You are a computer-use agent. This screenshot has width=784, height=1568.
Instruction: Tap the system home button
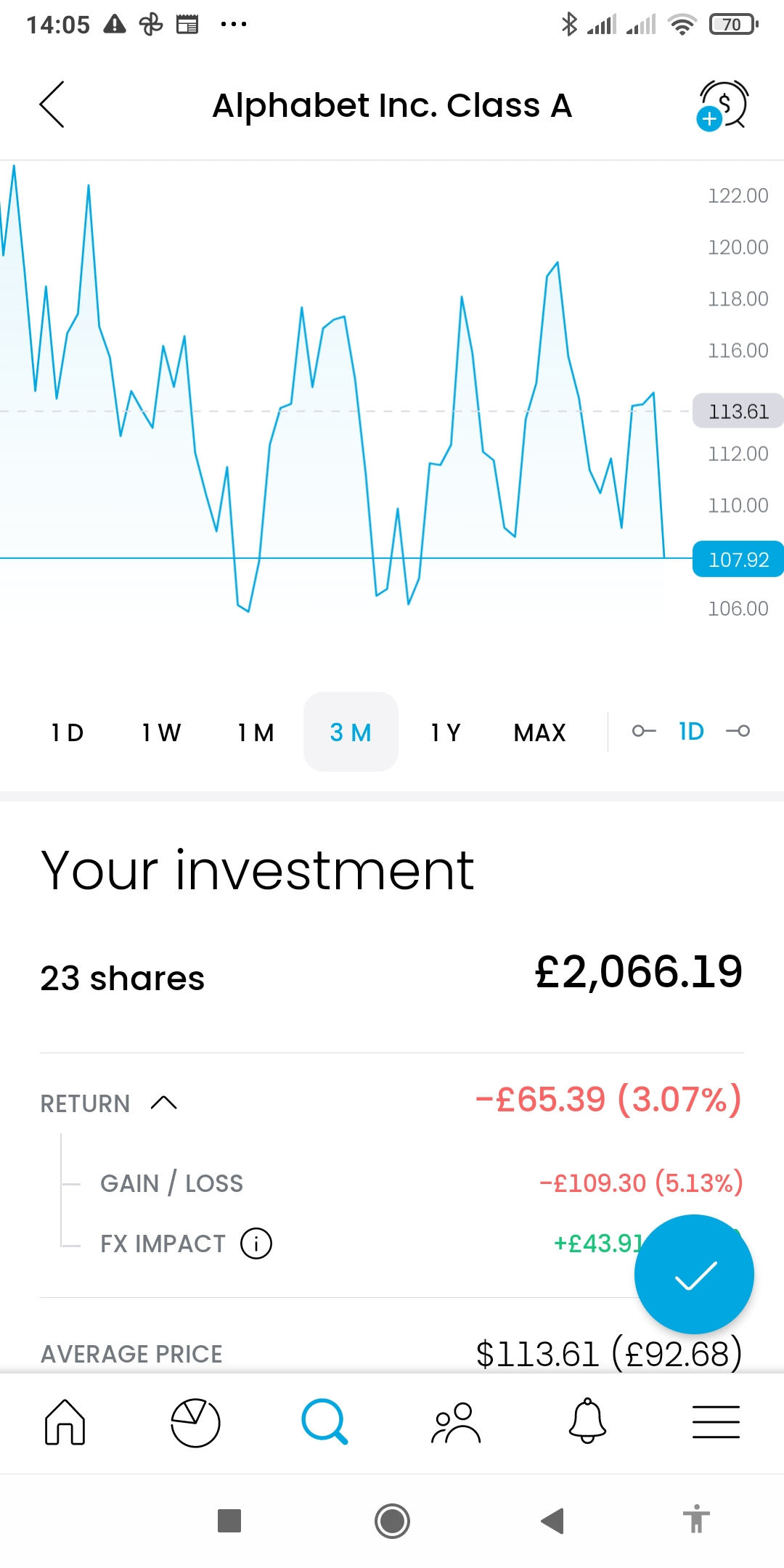point(392,1521)
